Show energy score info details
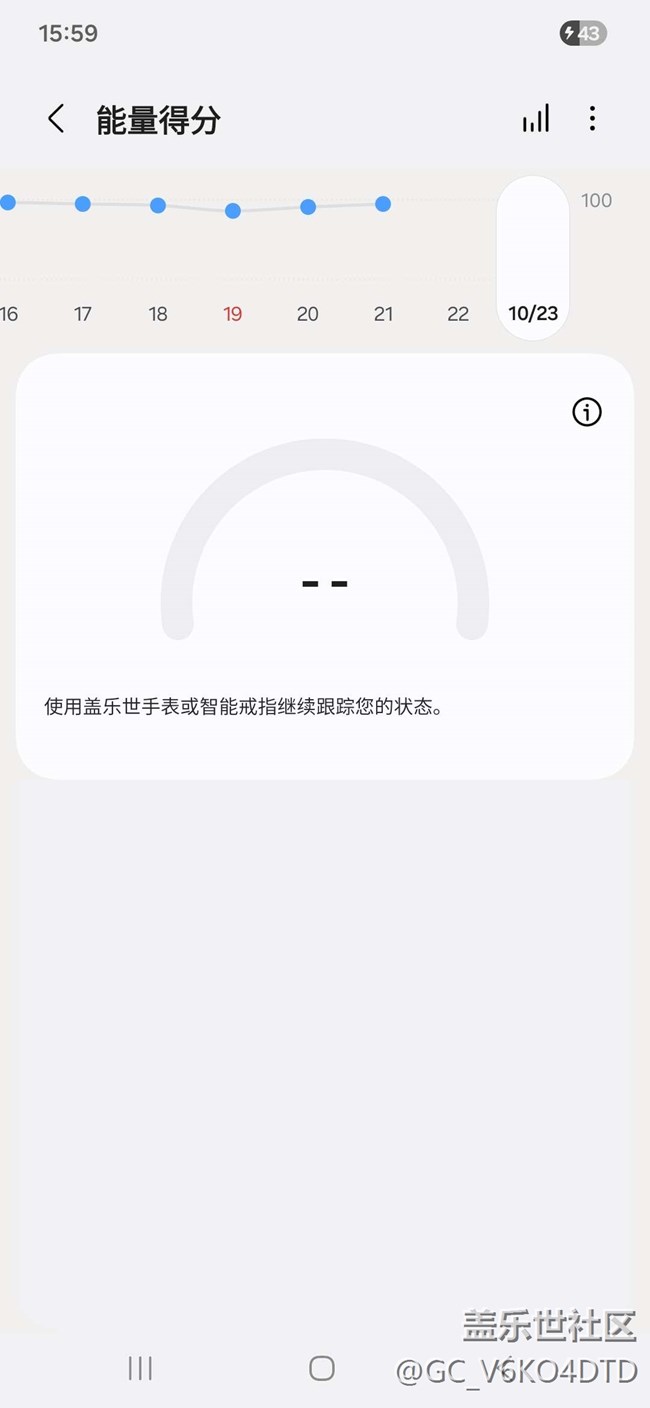Screen dimensions: 650x1408 coord(587,412)
